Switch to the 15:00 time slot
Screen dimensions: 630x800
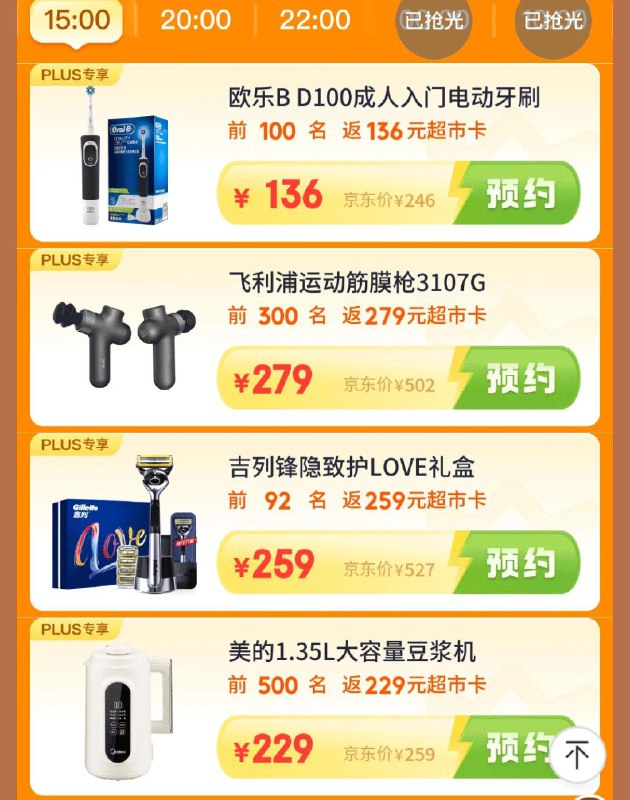[x=77, y=20]
